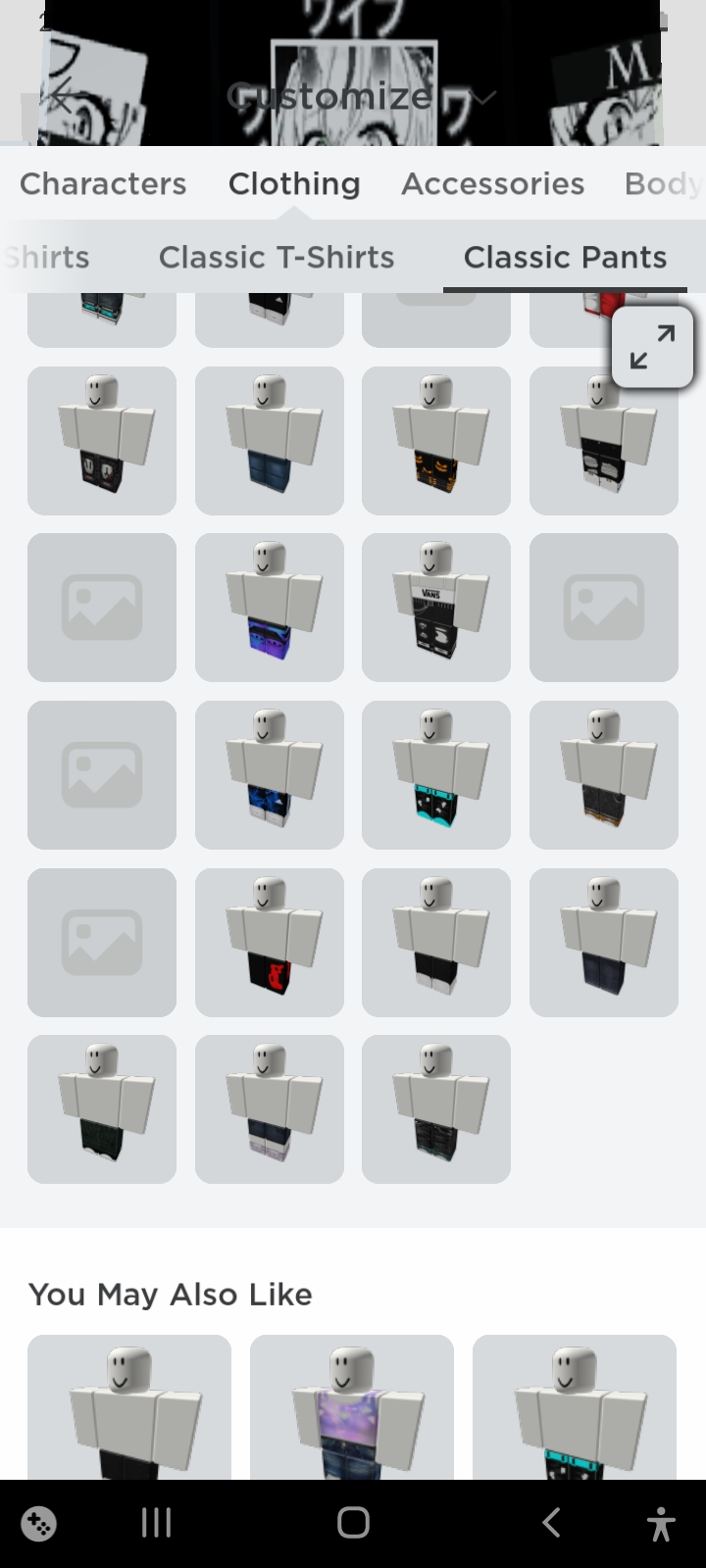Image resolution: width=706 pixels, height=1568 pixels.
Task: Pick the dark green pants item
Action: tap(102, 1108)
